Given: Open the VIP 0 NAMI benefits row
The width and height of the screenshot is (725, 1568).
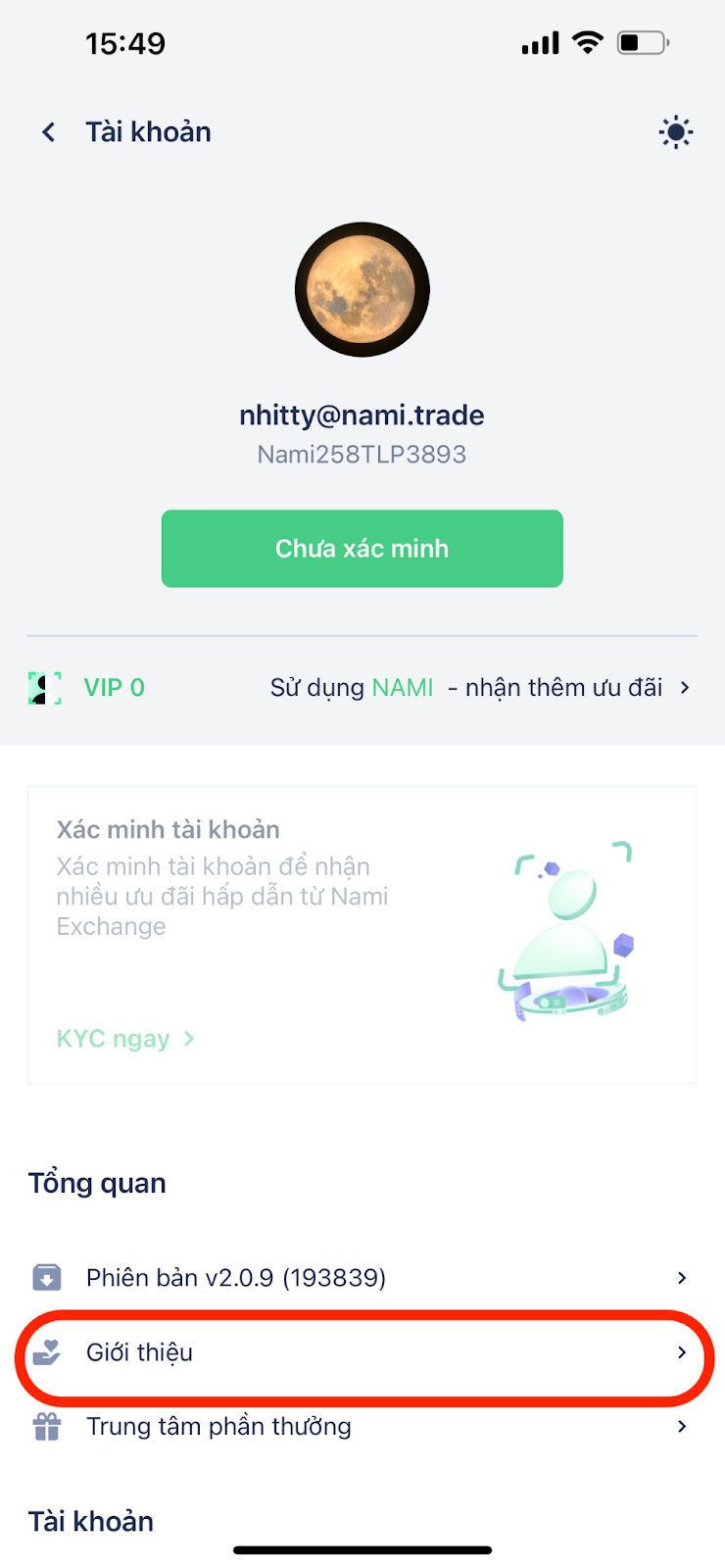Looking at the screenshot, I should [x=362, y=688].
